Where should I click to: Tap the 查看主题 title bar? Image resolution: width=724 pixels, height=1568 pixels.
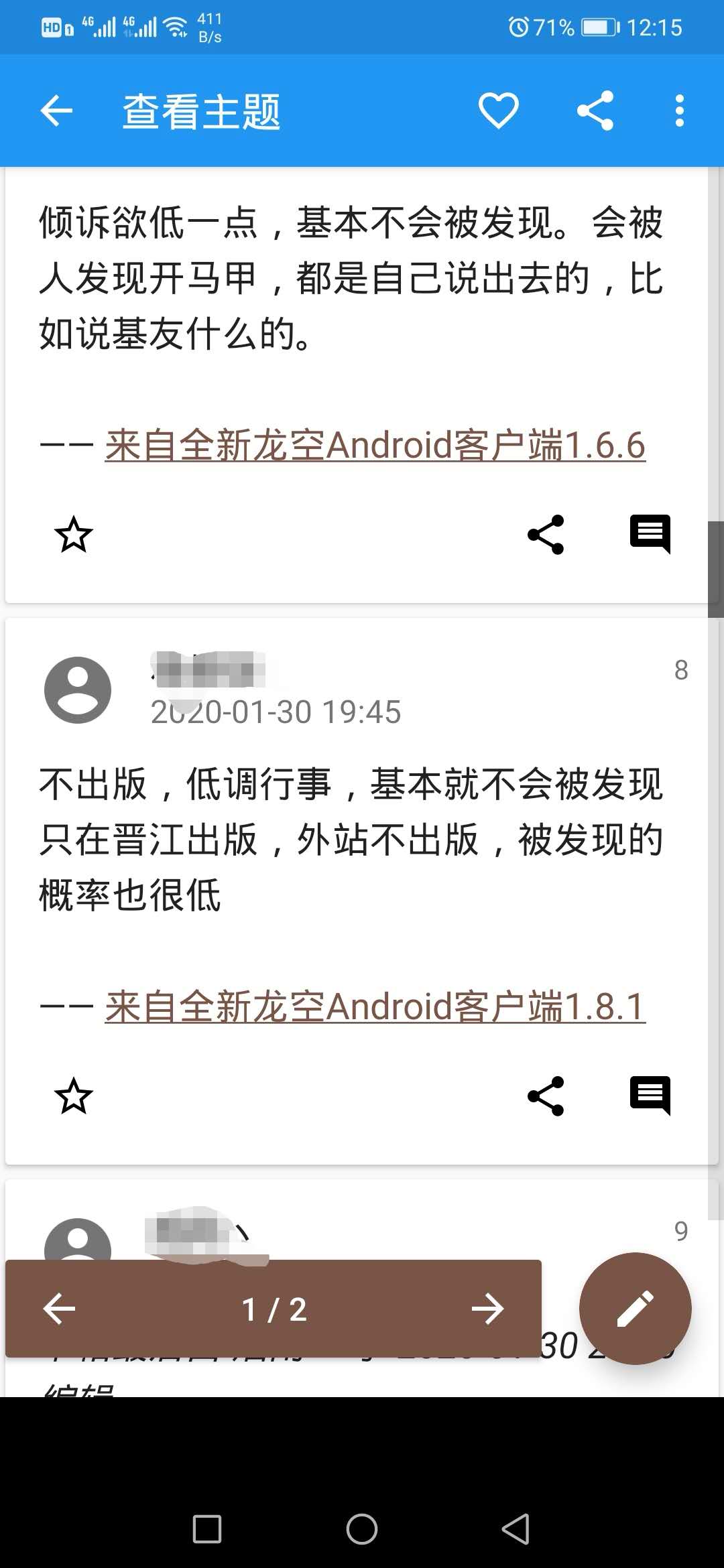[x=201, y=109]
